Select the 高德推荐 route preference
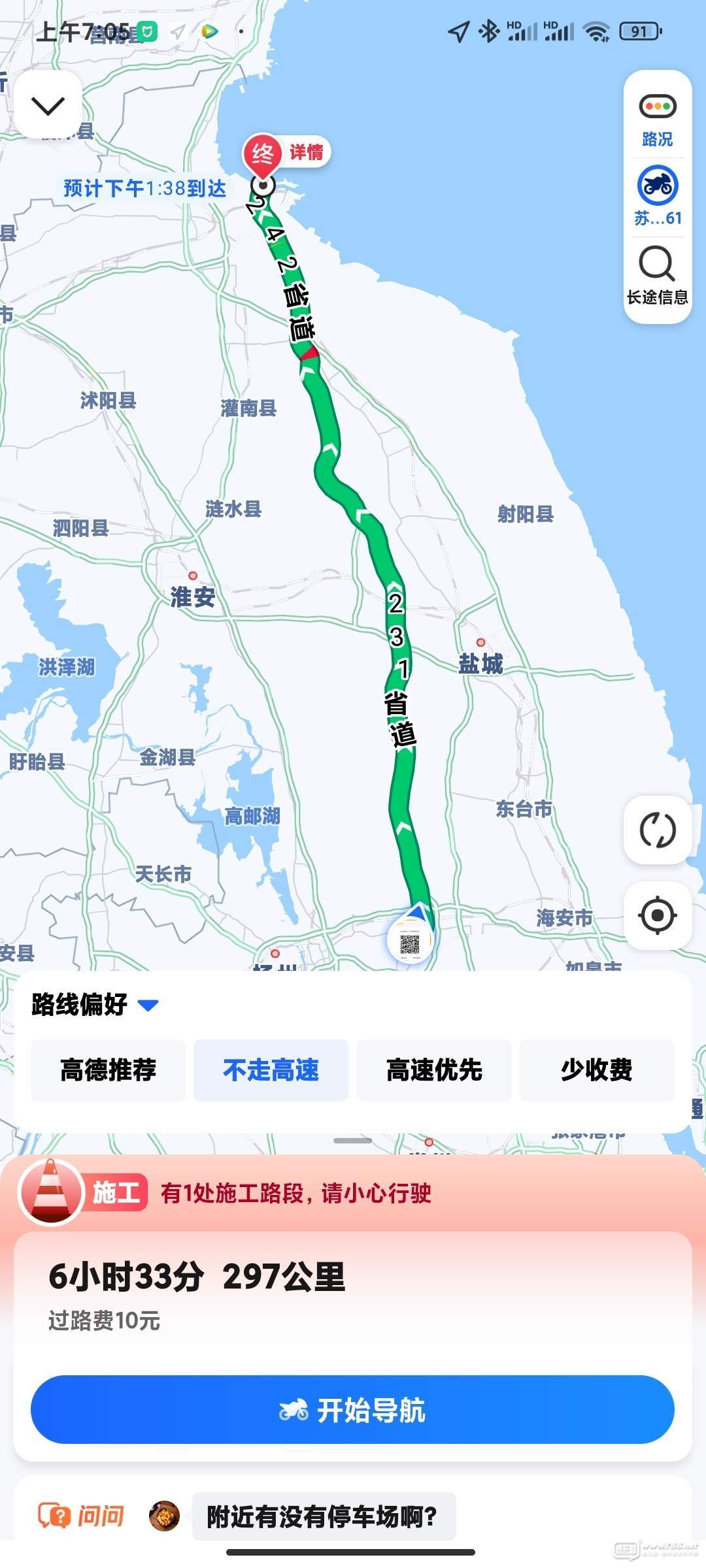This screenshot has width=706, height=1568. [108, 1070]
